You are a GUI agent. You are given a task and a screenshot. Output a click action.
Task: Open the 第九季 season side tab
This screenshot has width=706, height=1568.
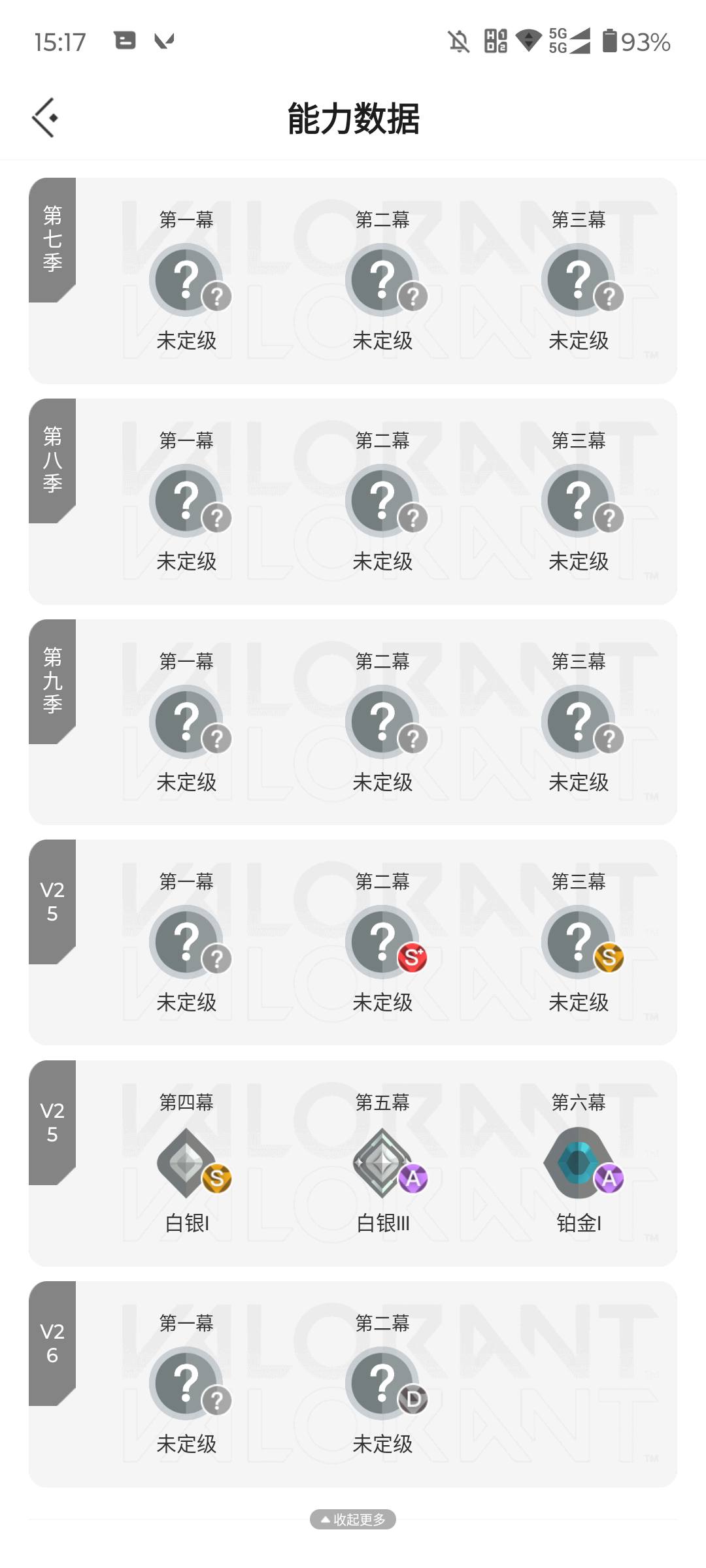(x=51, y=681)
